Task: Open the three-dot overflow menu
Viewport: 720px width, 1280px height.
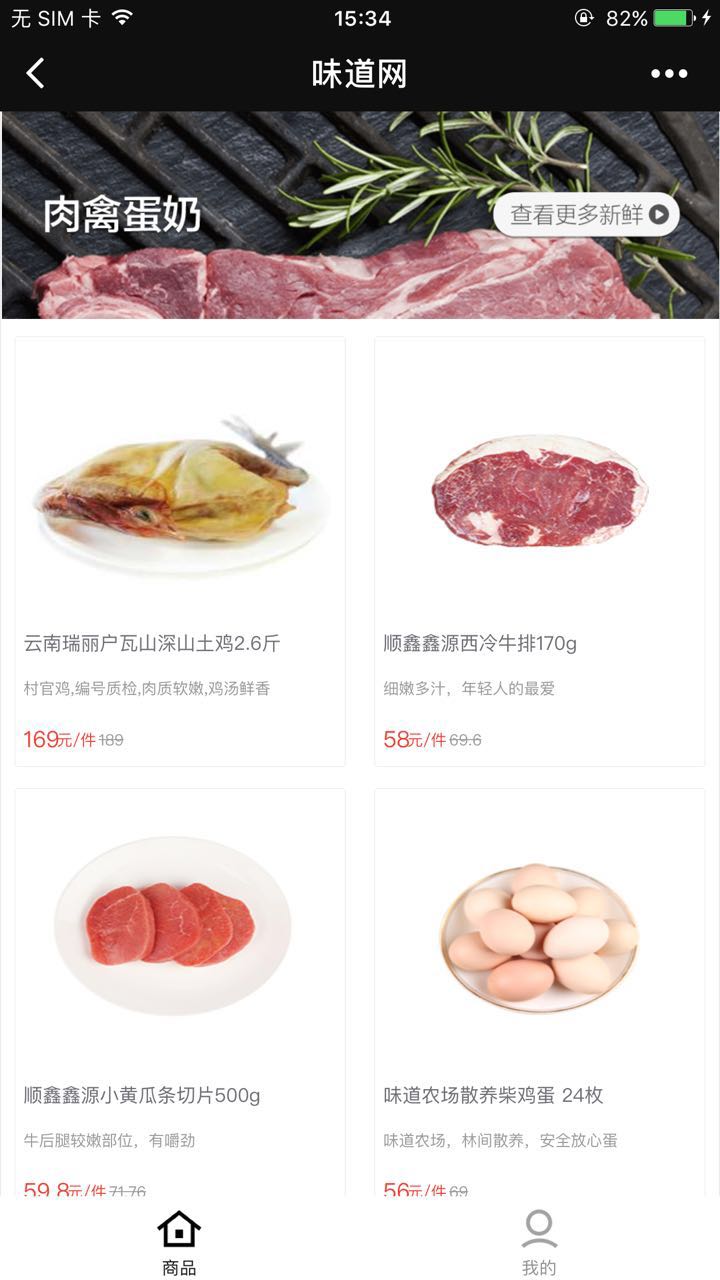Action: tap(669, 74)
